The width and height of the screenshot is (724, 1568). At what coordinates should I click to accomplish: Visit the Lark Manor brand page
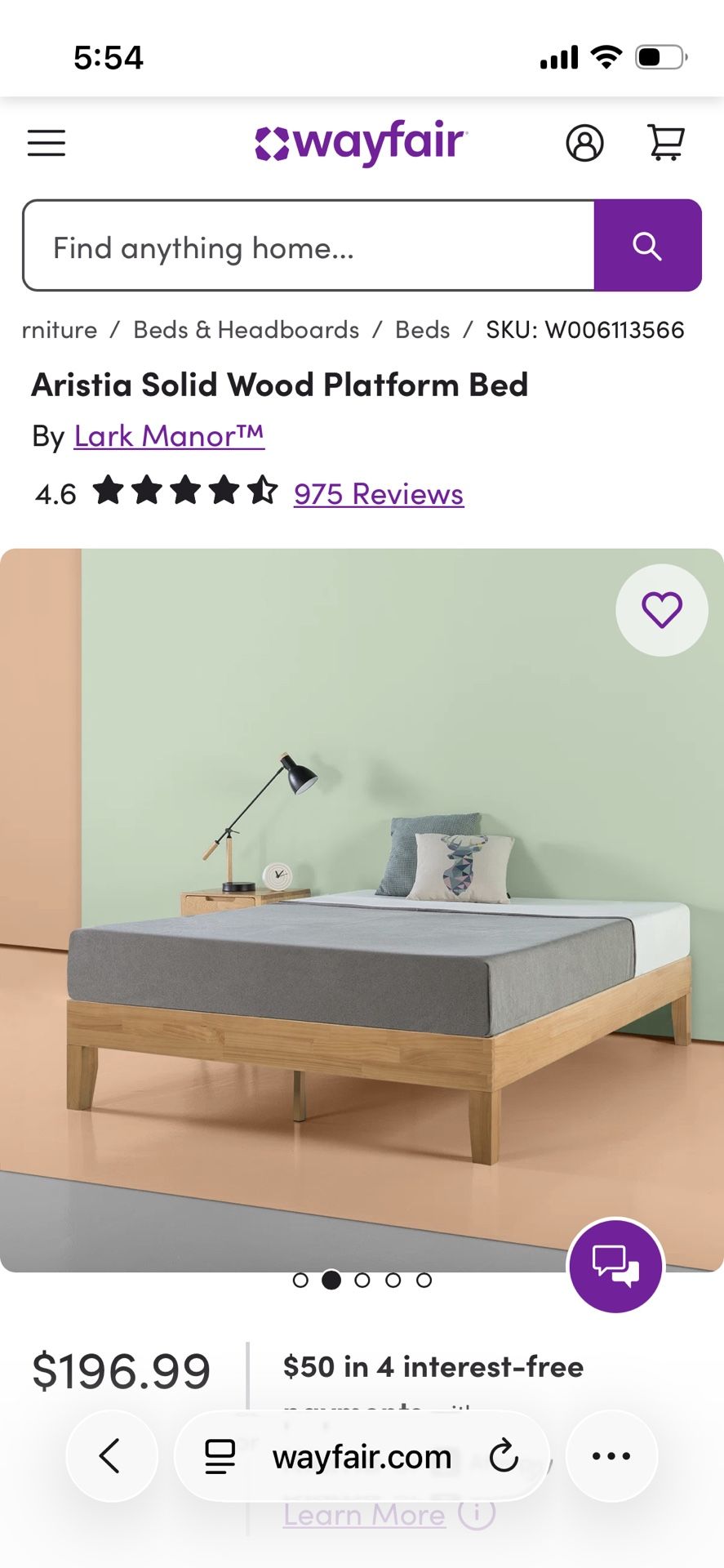169,436
